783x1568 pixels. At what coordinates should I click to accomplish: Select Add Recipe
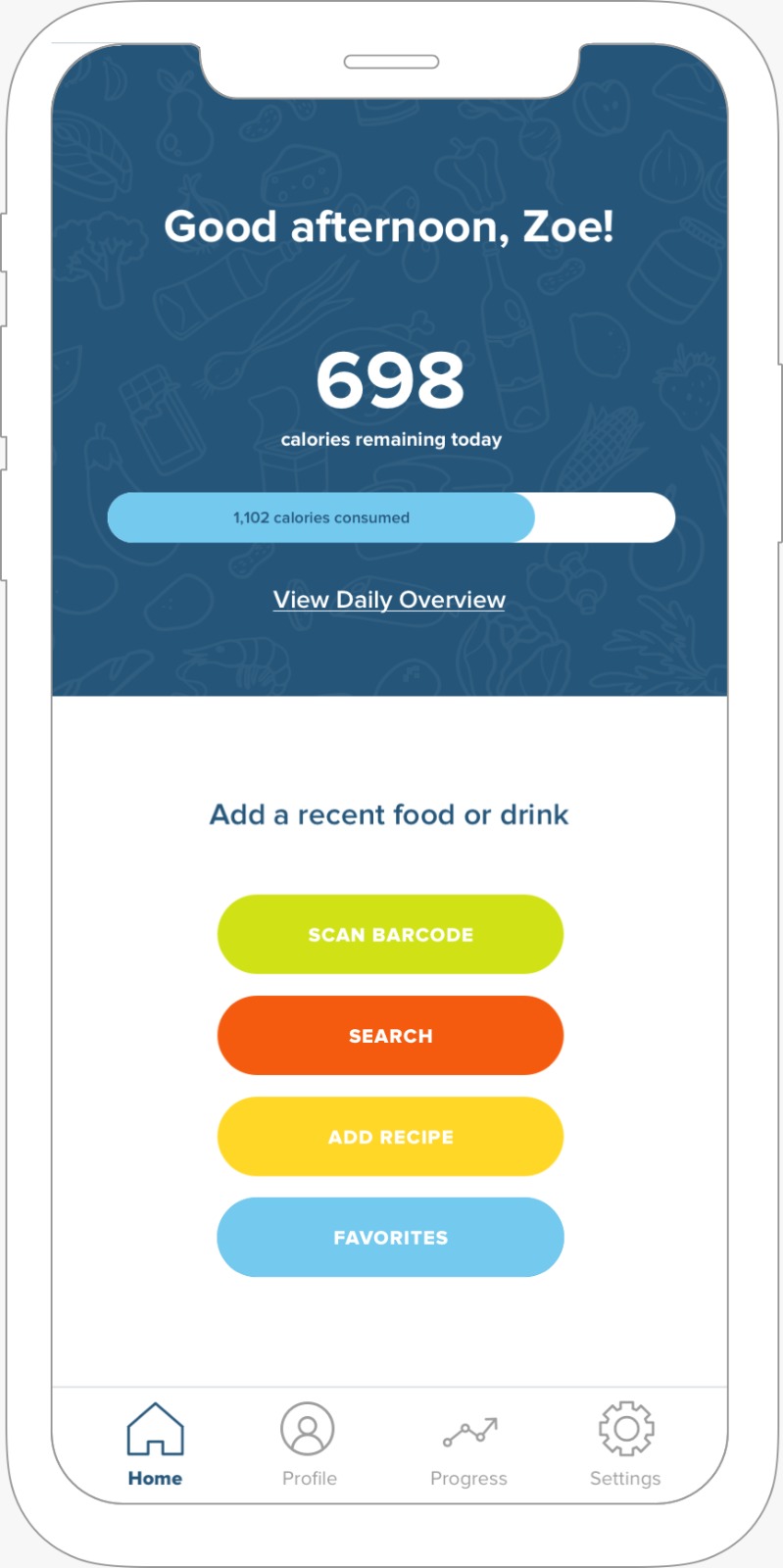click(x=390, y=1137)
